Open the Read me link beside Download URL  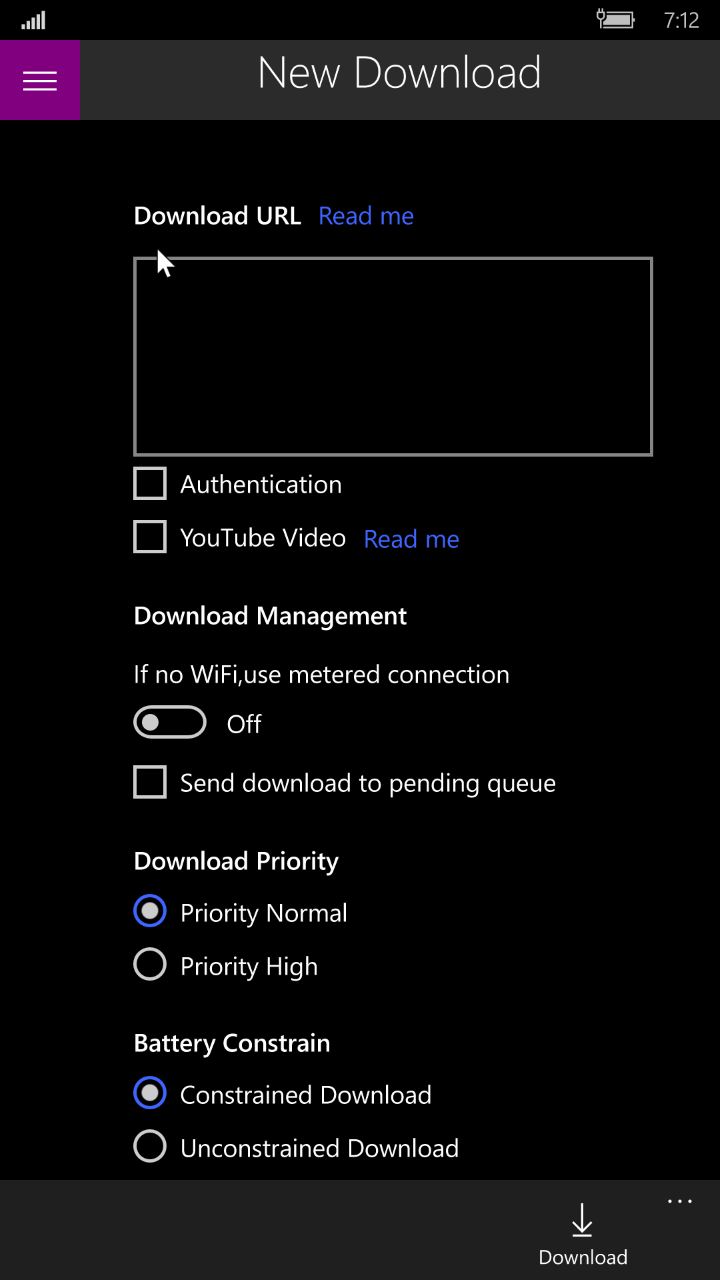pos(366,216)
